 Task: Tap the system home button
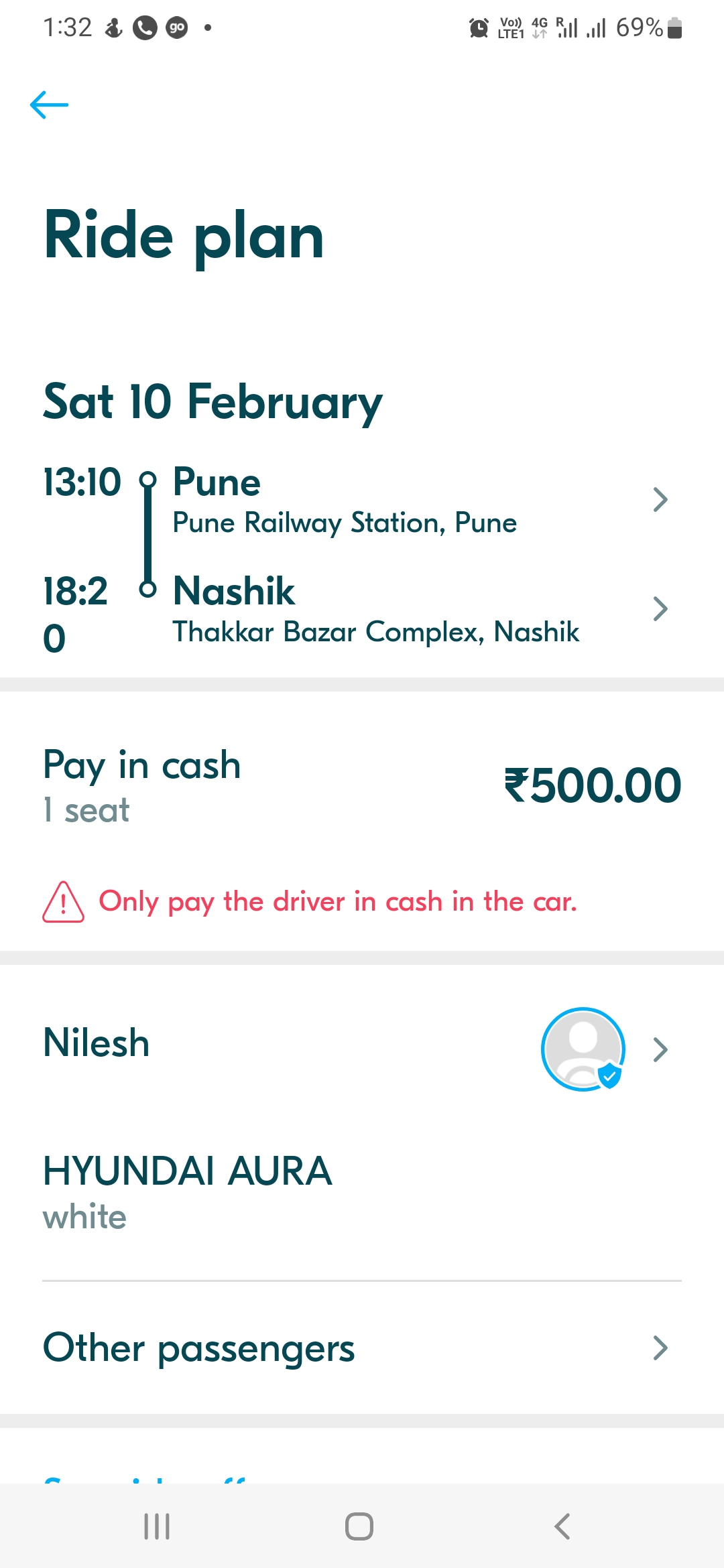tap(359, 1526)
